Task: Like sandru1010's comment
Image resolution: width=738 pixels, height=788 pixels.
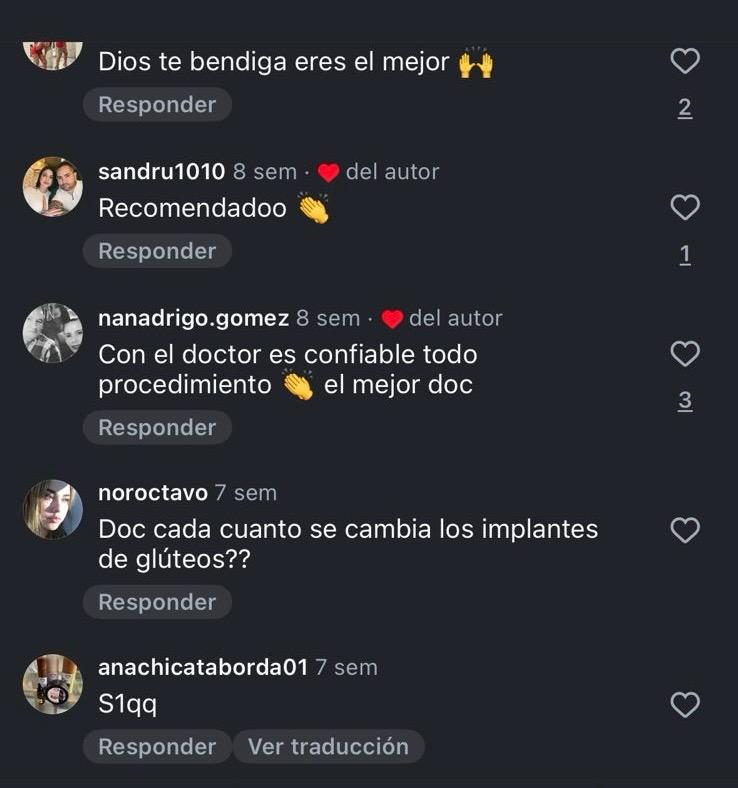Action: pos(684,208)
